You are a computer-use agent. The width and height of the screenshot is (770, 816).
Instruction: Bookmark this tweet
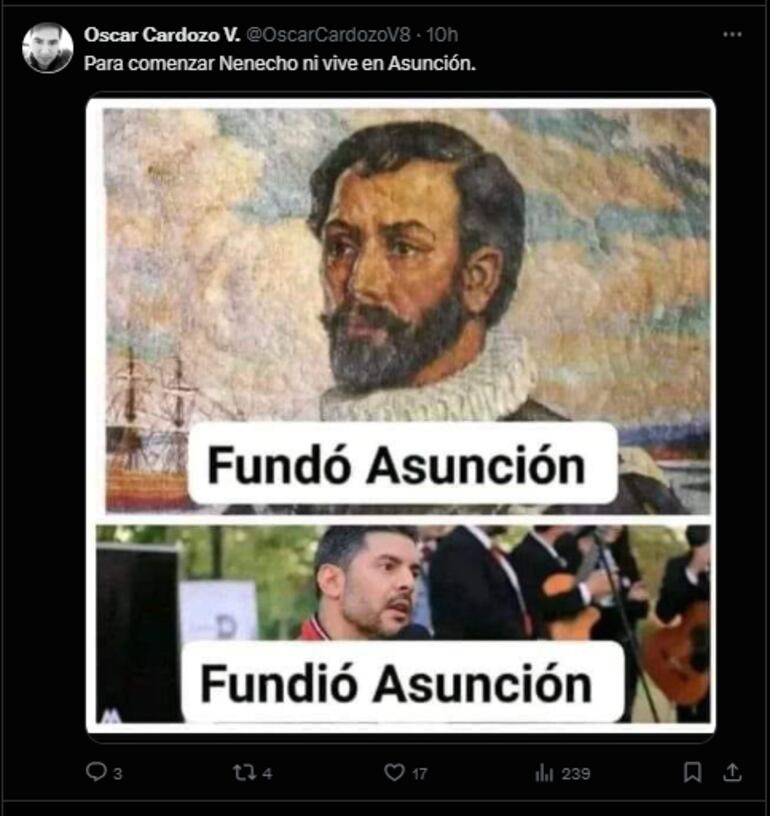(692, 772)
